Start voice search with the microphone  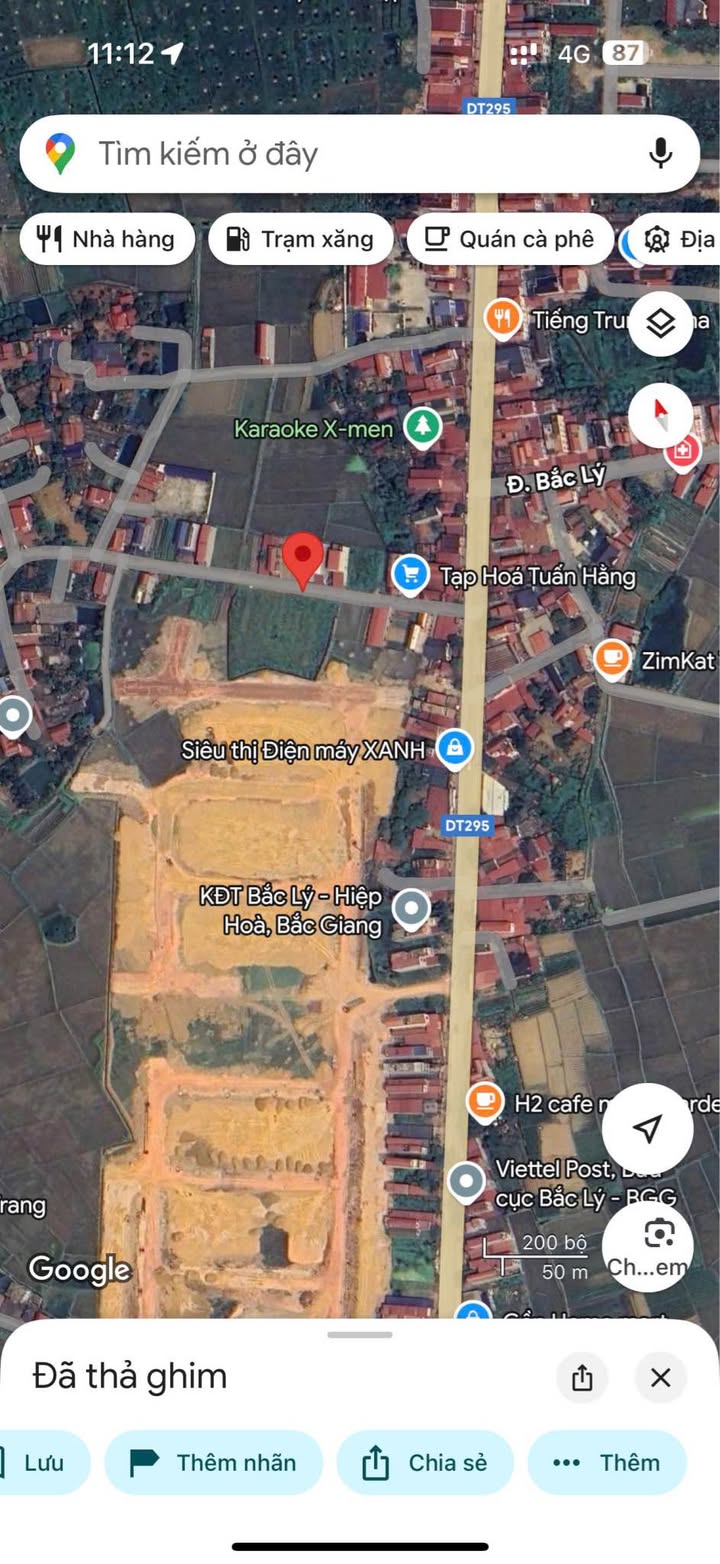[x=660, y=154]
